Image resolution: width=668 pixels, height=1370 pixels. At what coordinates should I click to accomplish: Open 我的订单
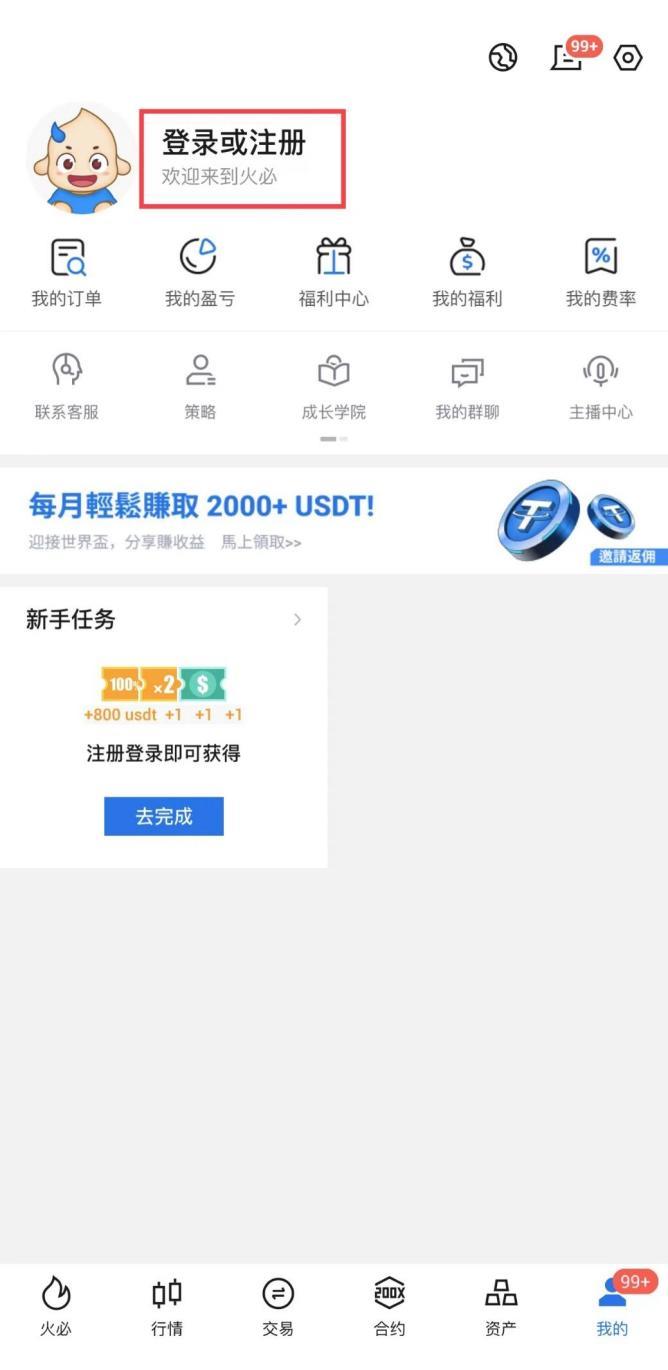[x=67, y=272]
